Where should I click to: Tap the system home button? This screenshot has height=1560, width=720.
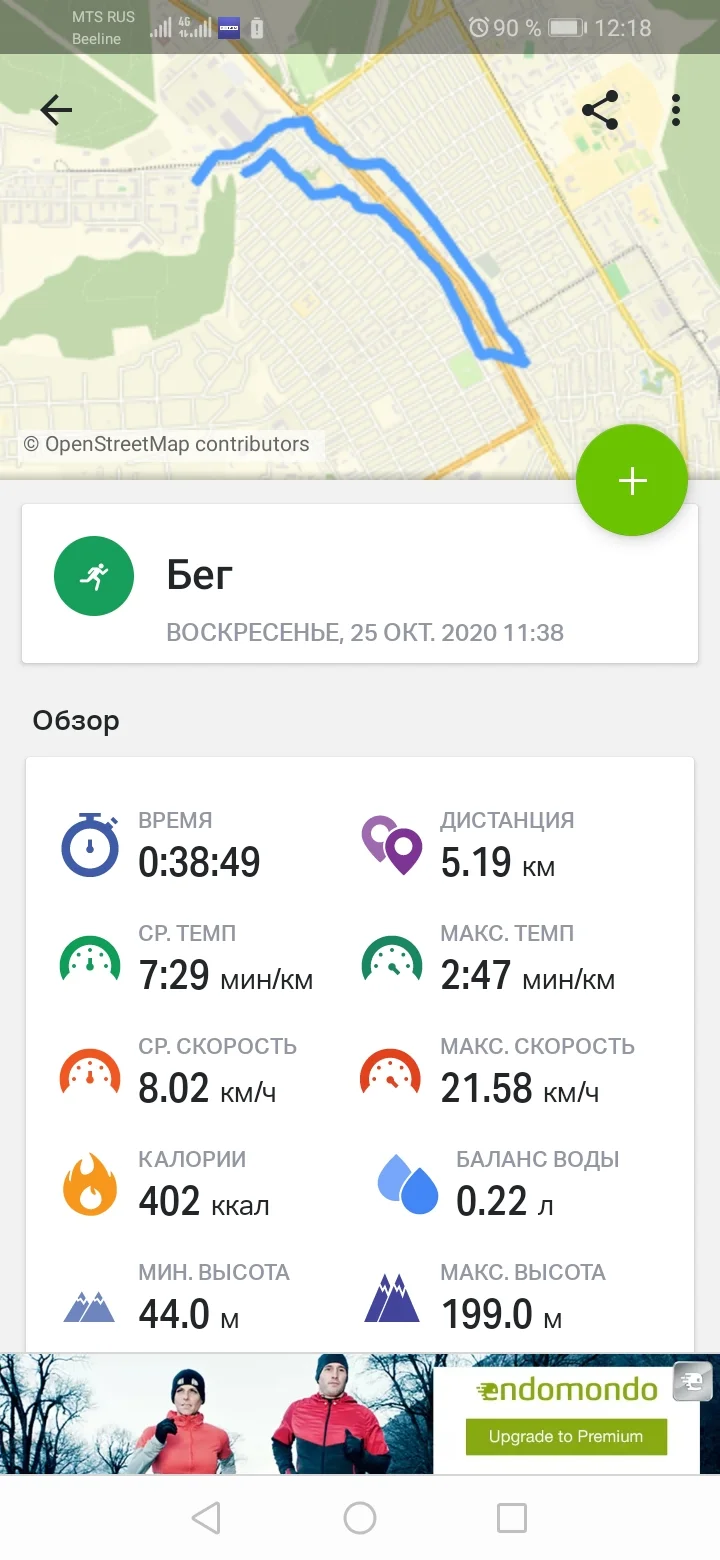(360, 1518)
